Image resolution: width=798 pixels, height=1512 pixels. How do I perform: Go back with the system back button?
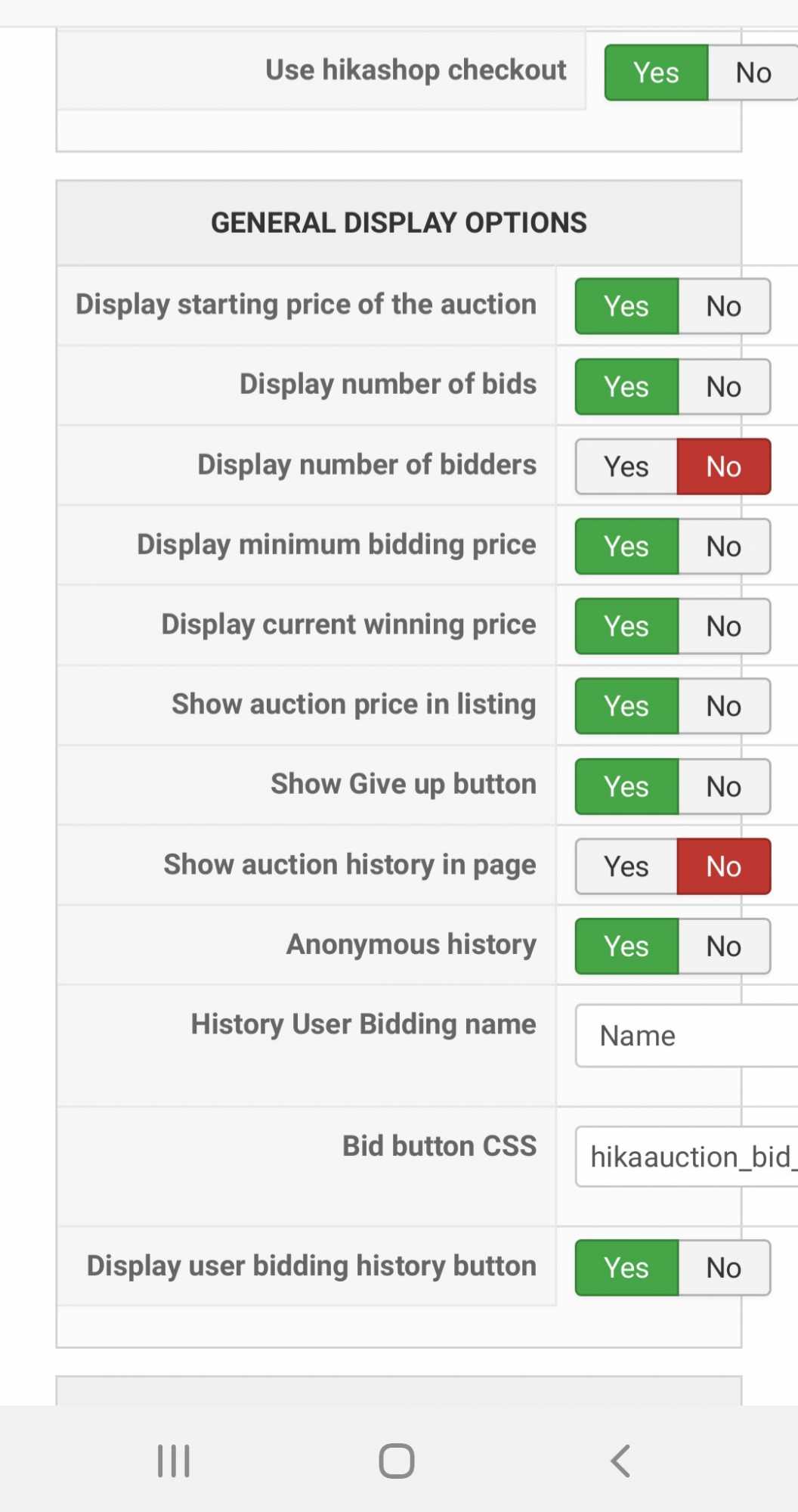point(620,1461)
